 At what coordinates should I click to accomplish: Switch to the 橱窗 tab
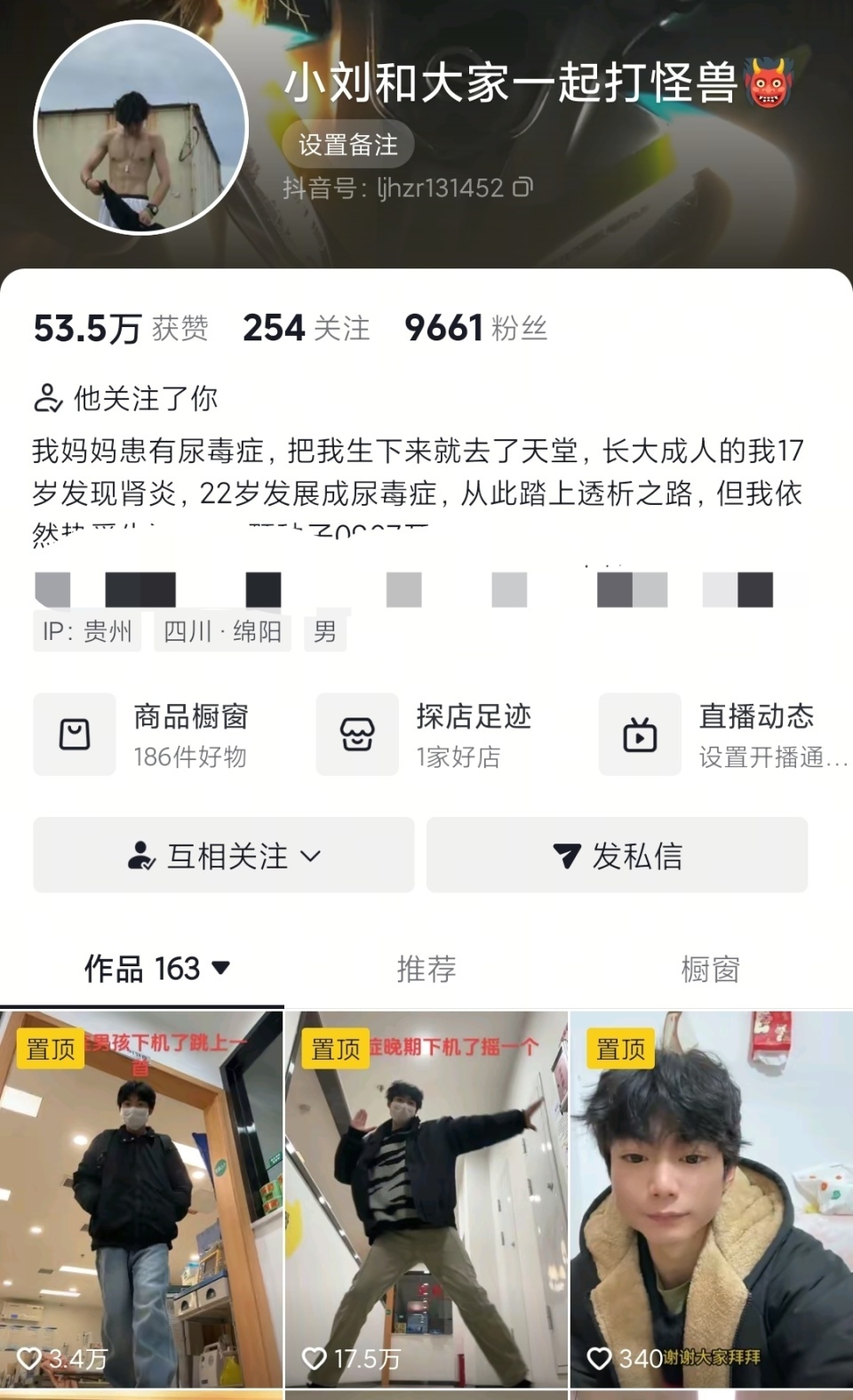[710, 969]
